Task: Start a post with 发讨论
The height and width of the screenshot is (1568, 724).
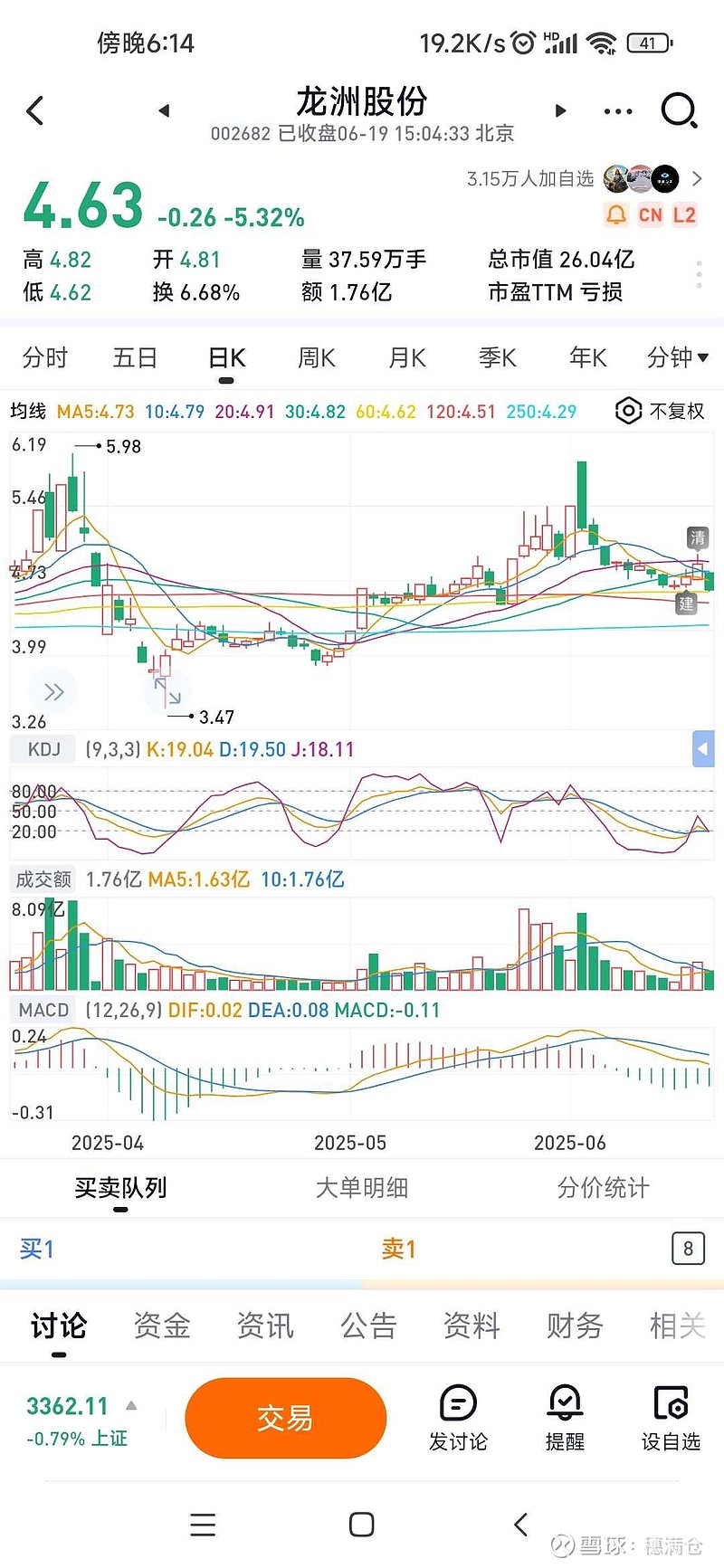Action: [x=458, y=1418]
